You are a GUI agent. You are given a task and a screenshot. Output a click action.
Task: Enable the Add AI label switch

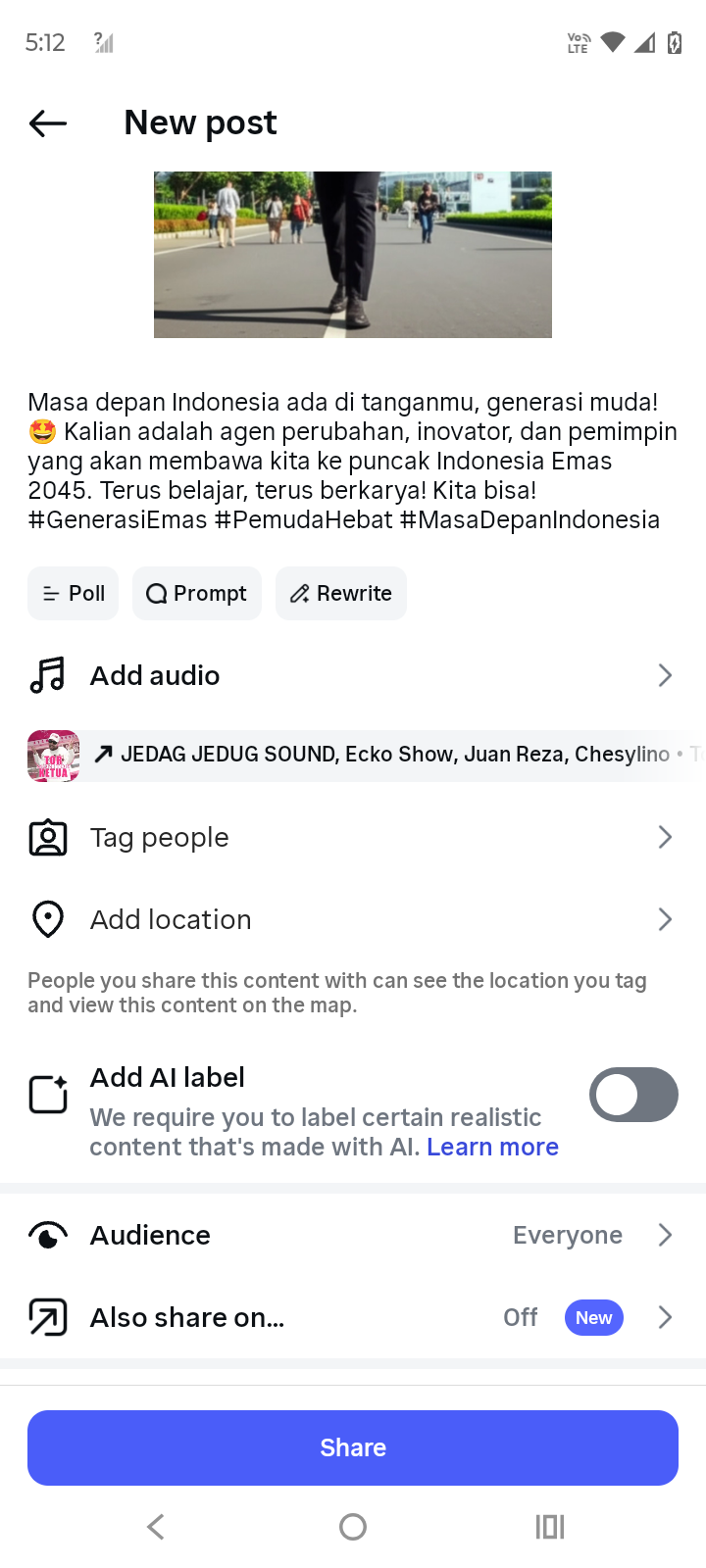click(x=633, y=1095)
